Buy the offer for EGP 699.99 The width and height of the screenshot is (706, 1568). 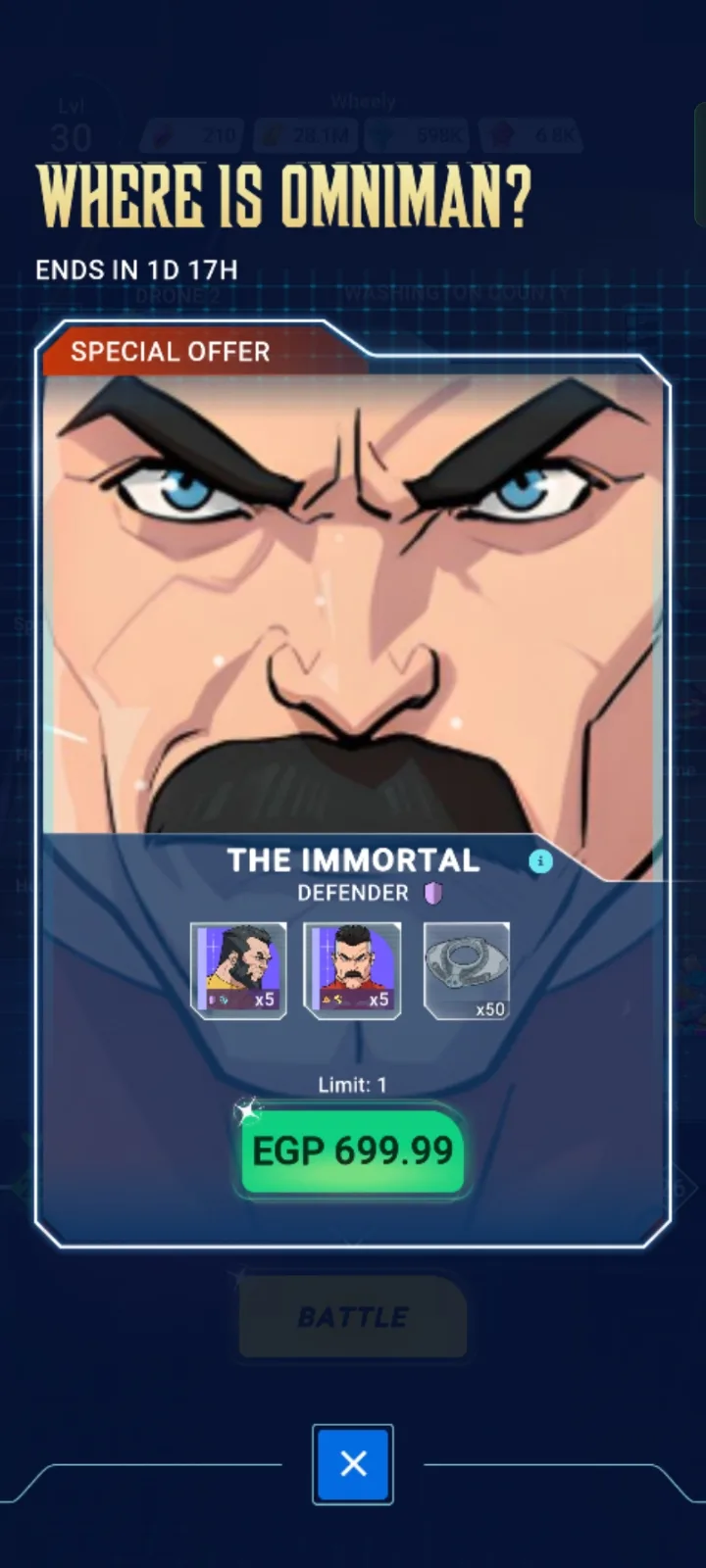tap(352, 1151)
